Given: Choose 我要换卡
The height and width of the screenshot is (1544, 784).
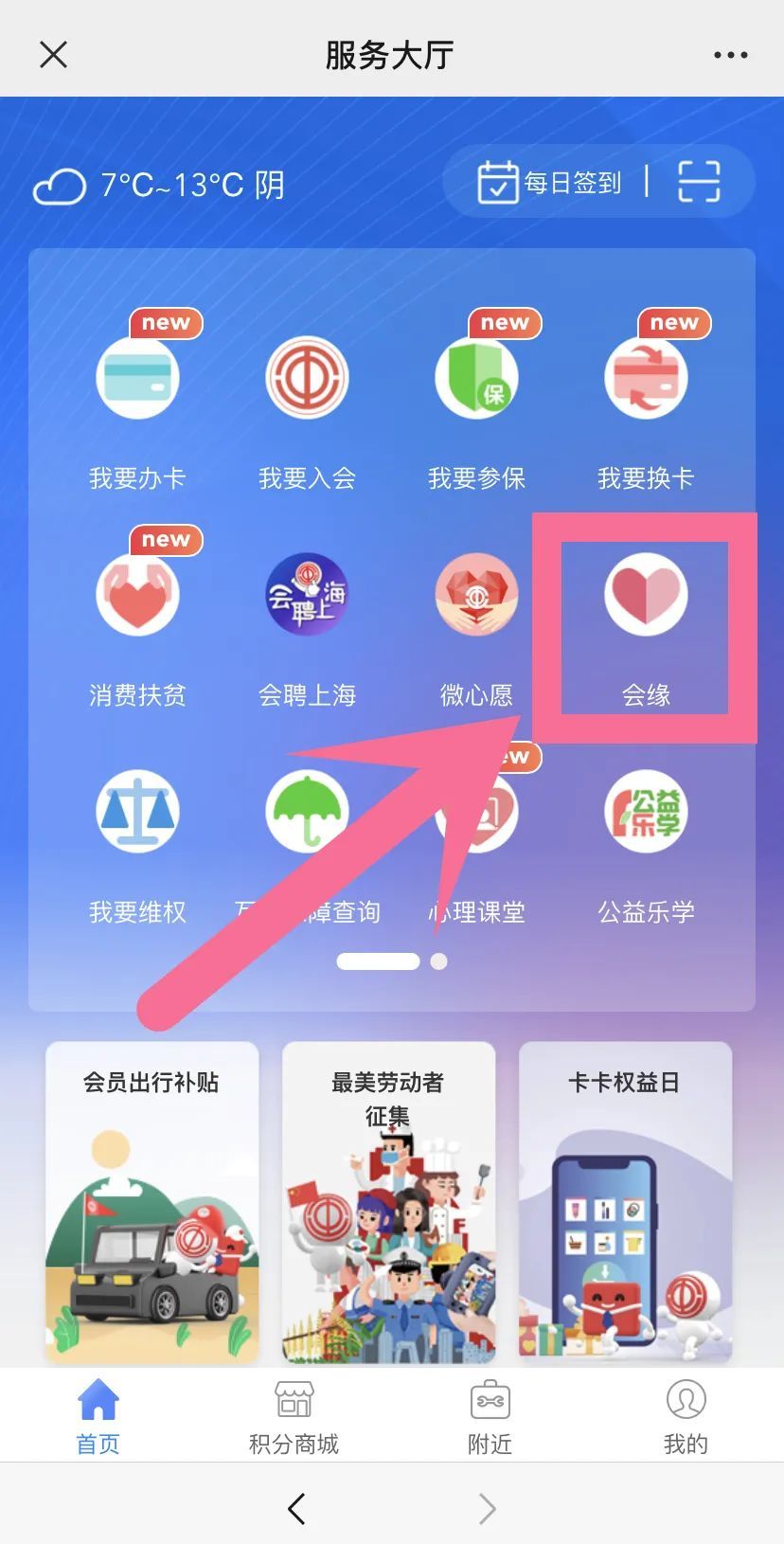Looking at the screenshot, I should click(x=646, y=379).
